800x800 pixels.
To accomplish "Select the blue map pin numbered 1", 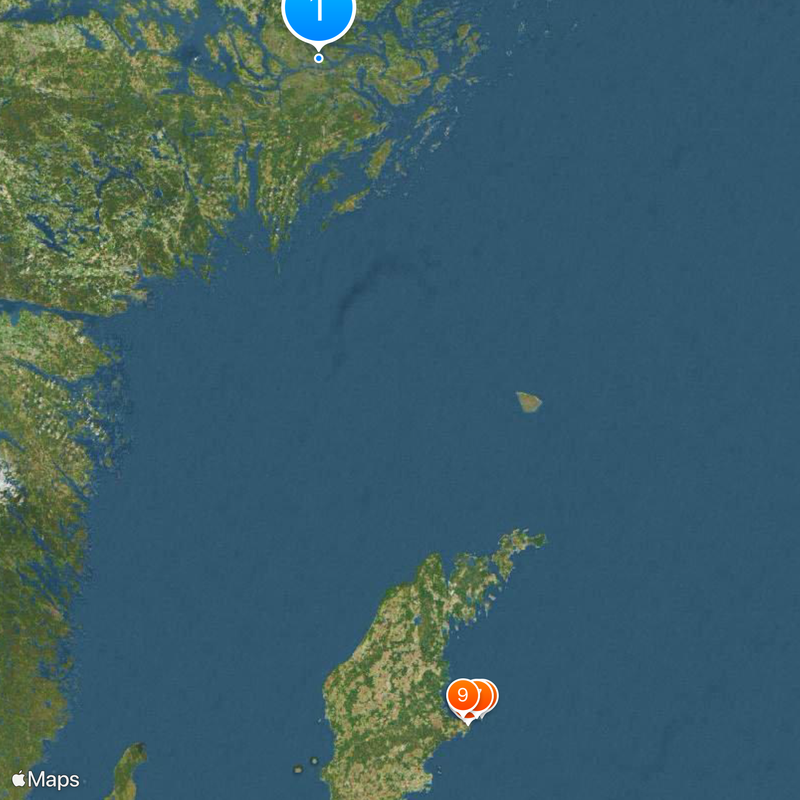I will tap(319, 14).
